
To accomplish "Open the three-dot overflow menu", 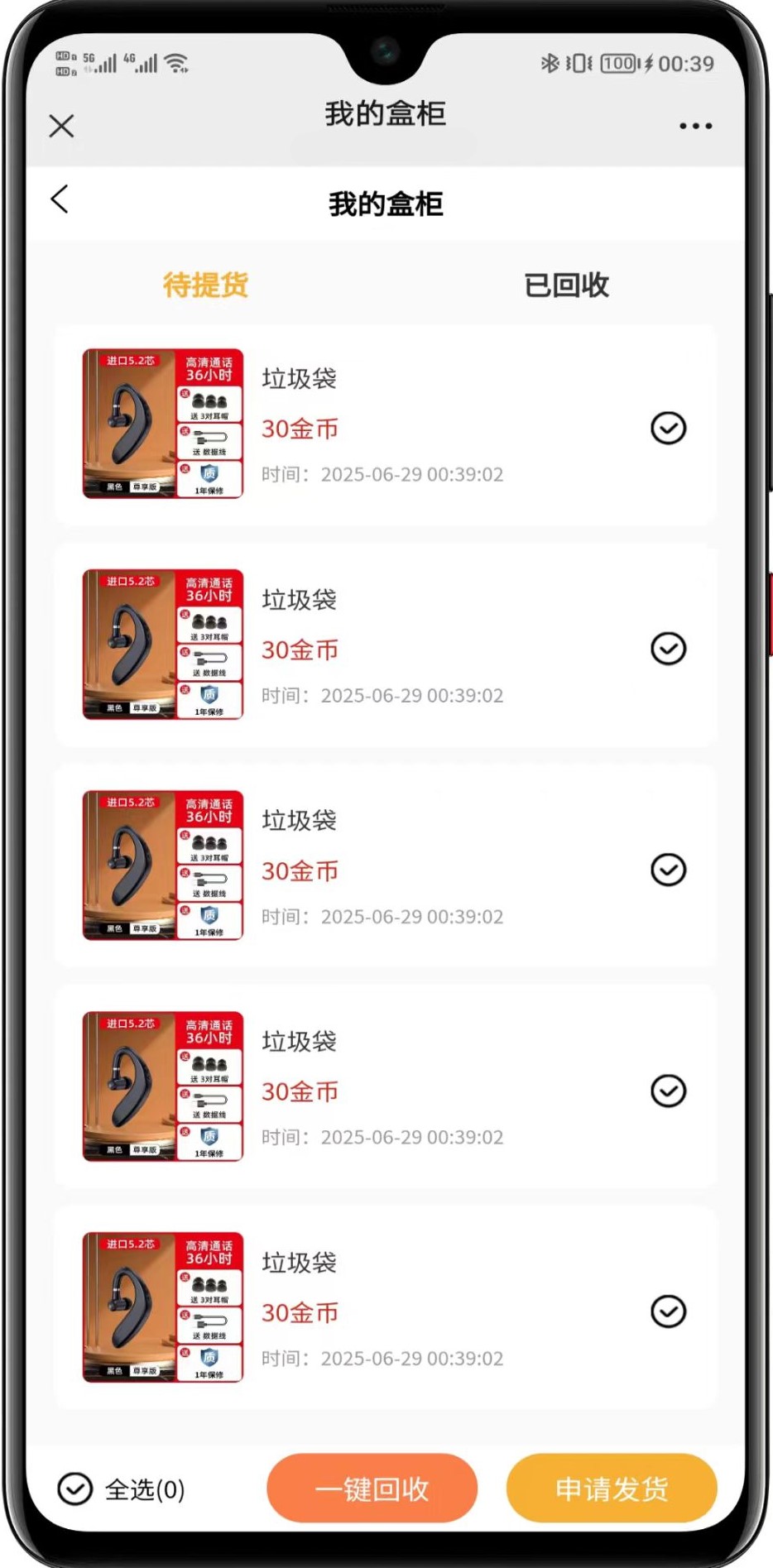I will (695, 126).
